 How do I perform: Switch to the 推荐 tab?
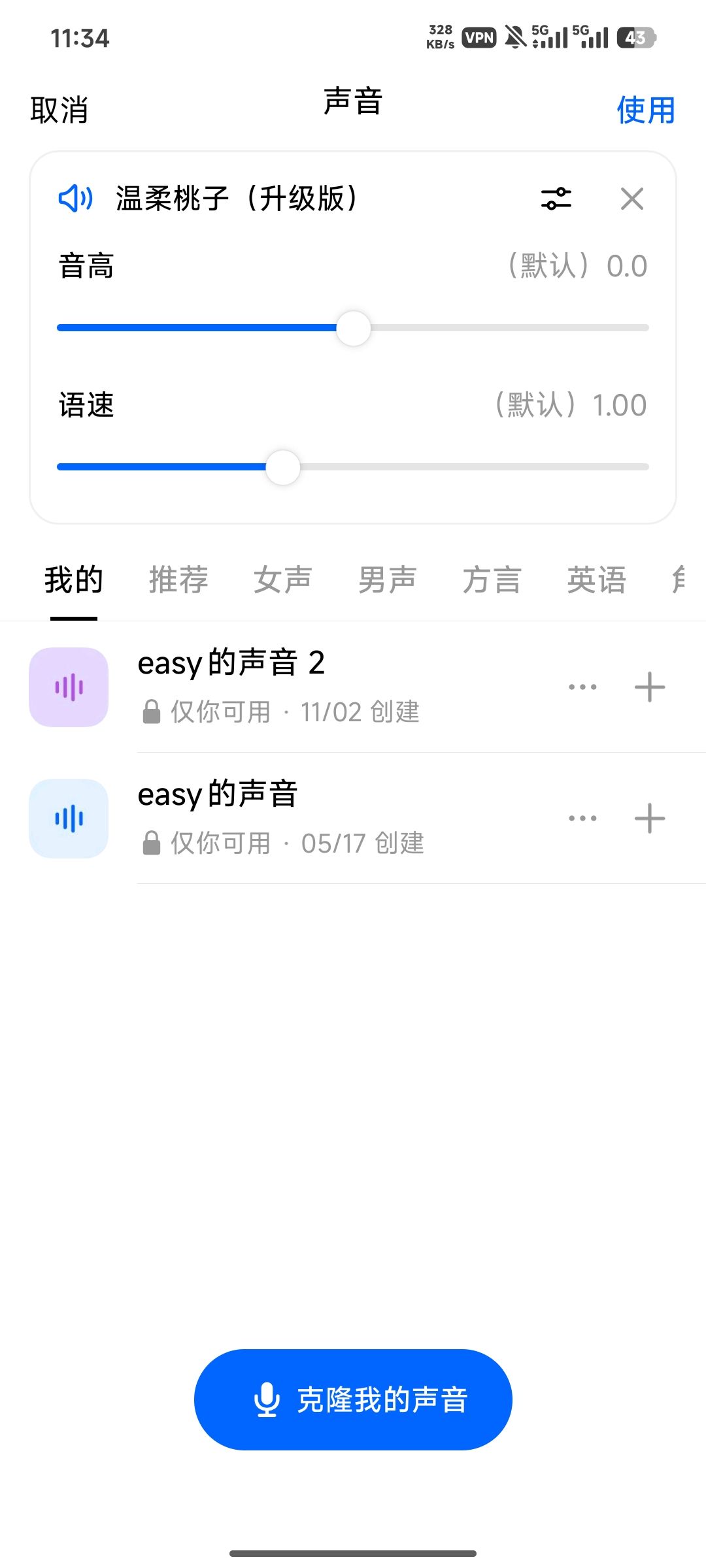(x=178, y=580)
